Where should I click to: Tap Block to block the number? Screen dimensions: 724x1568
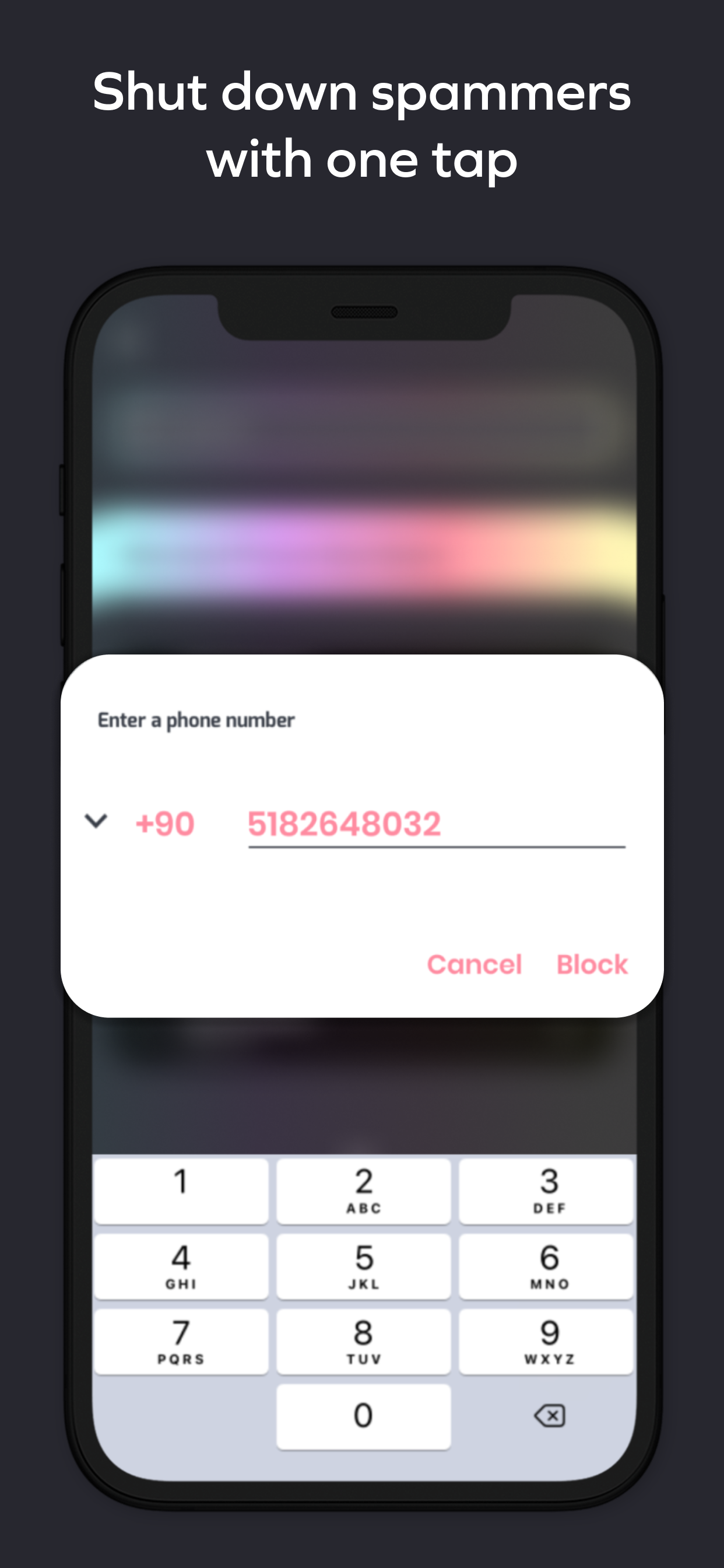point(592,964)
